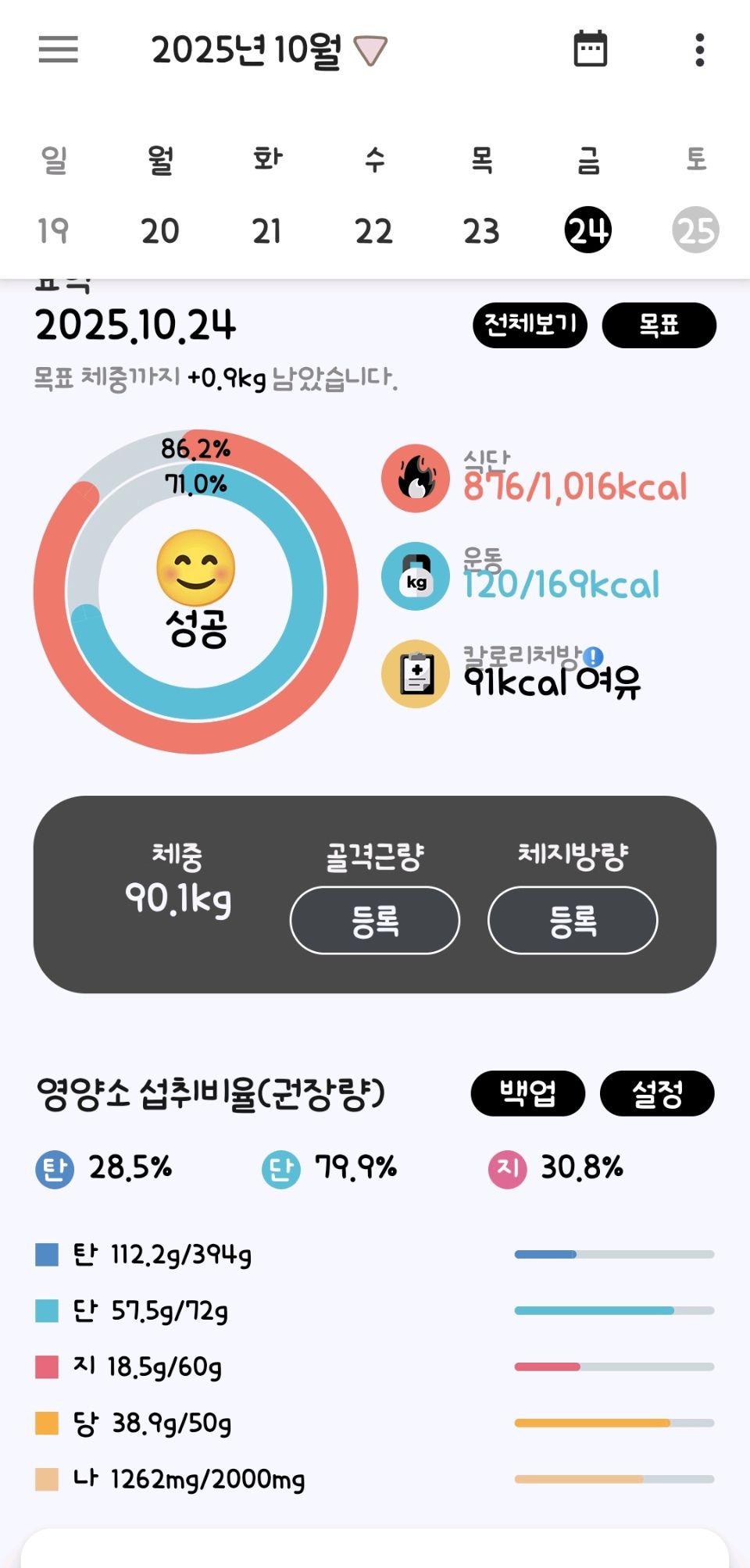Open the 목표 goal button
This screenshot has height=1568, width=750.
pyautogui.click(x=659, y=325)
